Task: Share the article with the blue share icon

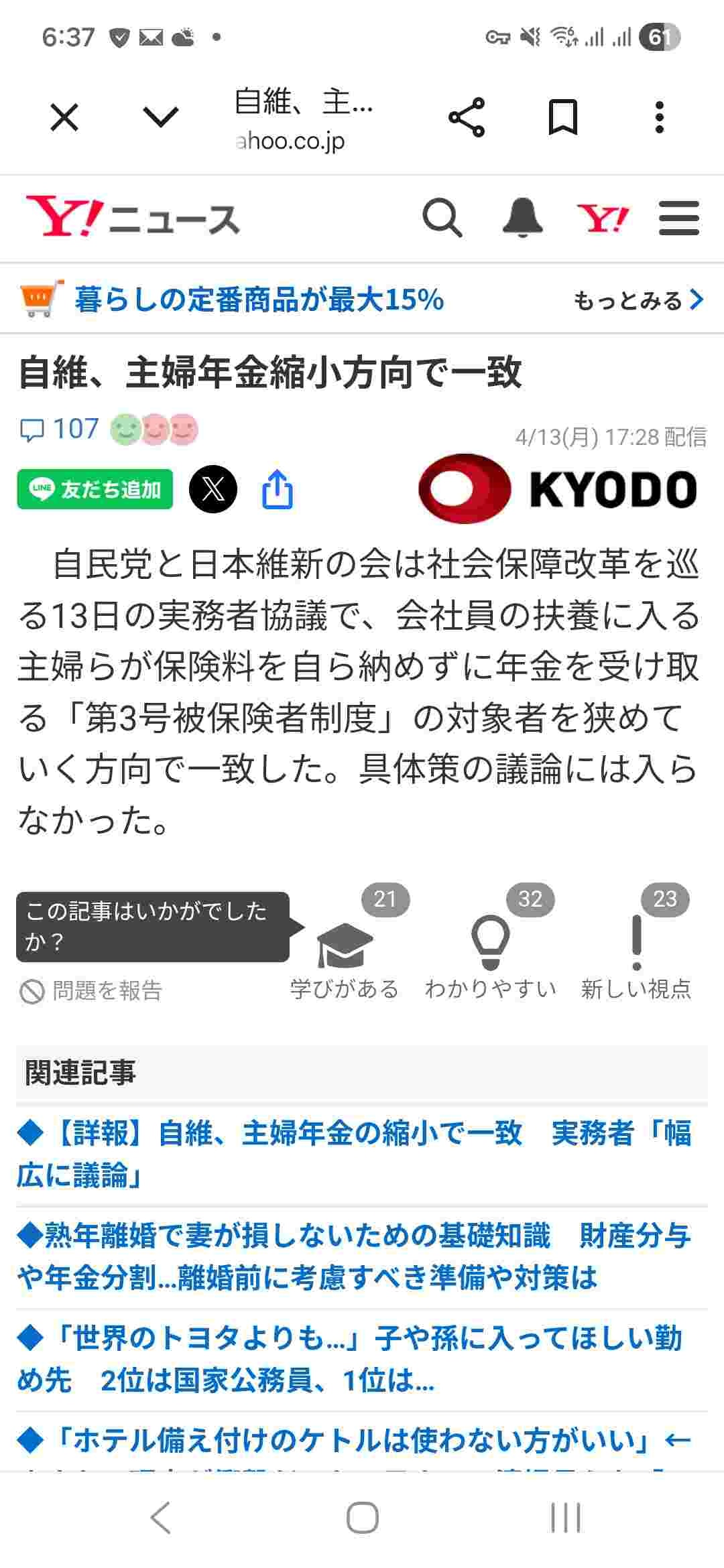Action: point(277,489)
